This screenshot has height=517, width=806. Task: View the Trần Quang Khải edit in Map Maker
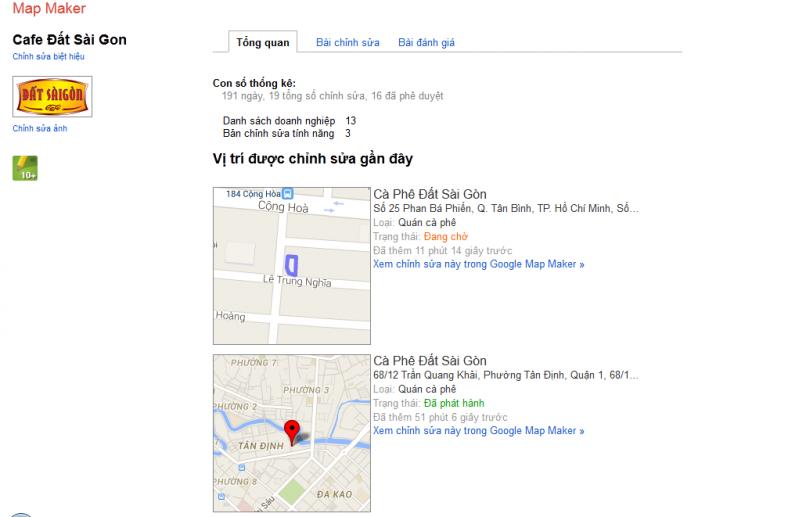(478, 431)
